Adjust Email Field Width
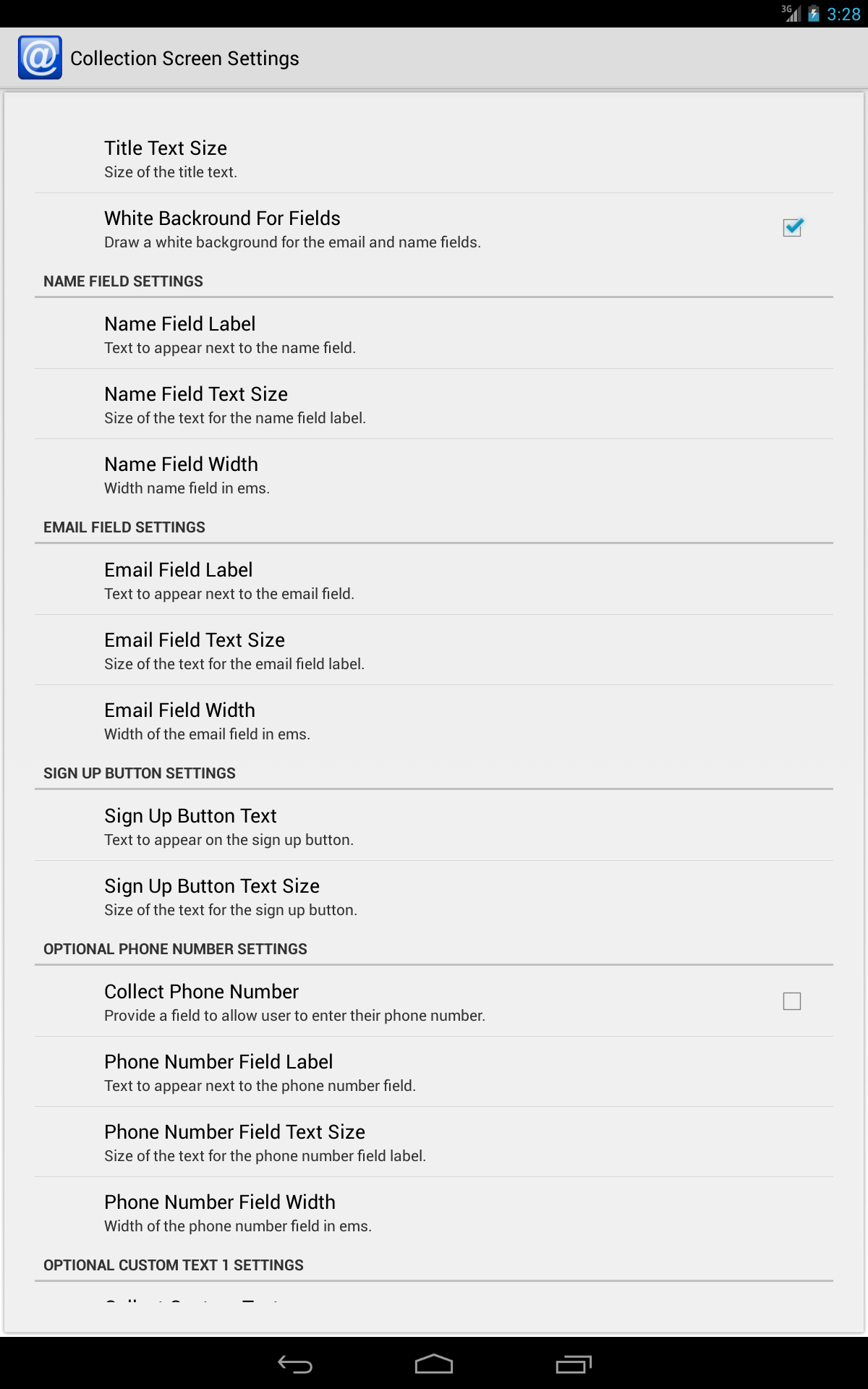 tap(433, 721)
